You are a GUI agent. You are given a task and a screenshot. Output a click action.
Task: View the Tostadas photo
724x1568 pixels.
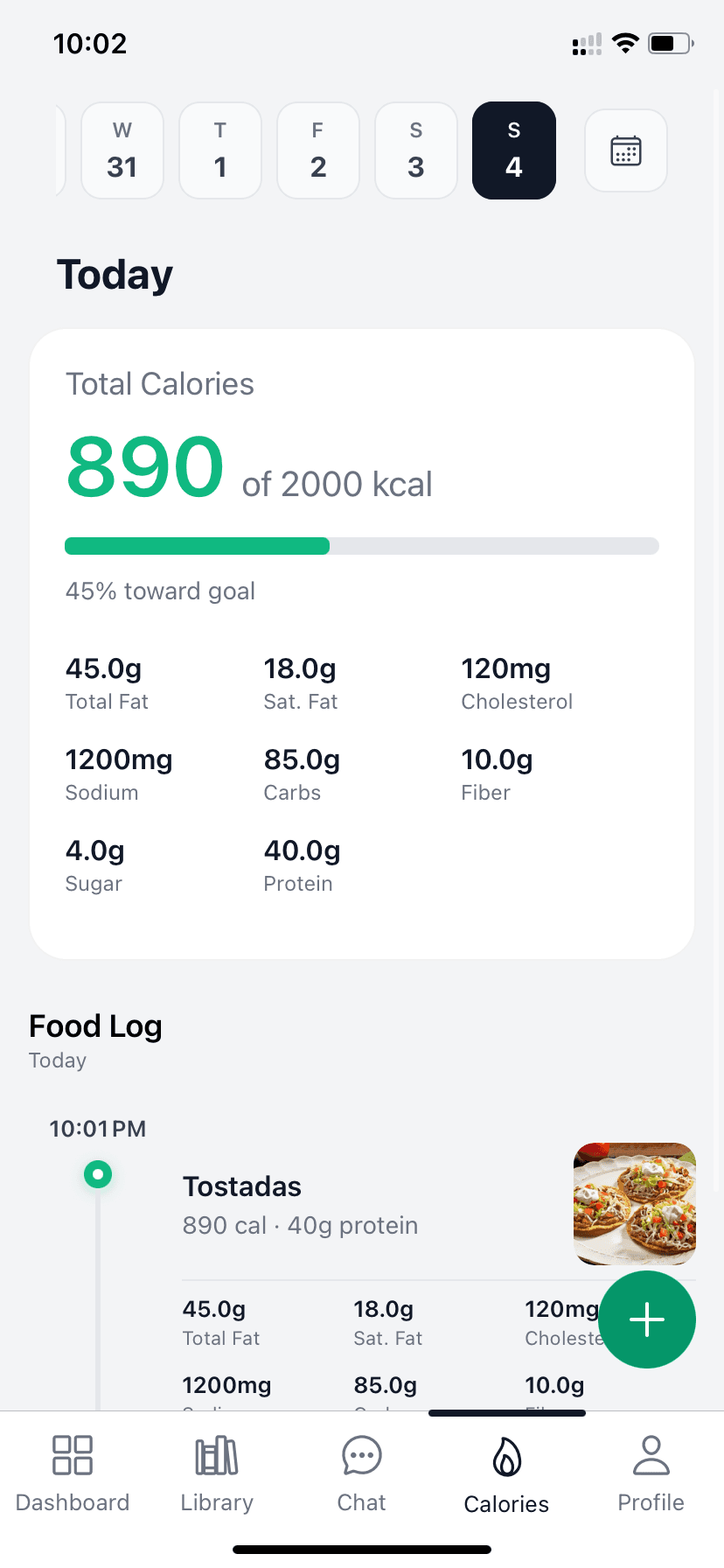coord(634,1202)
